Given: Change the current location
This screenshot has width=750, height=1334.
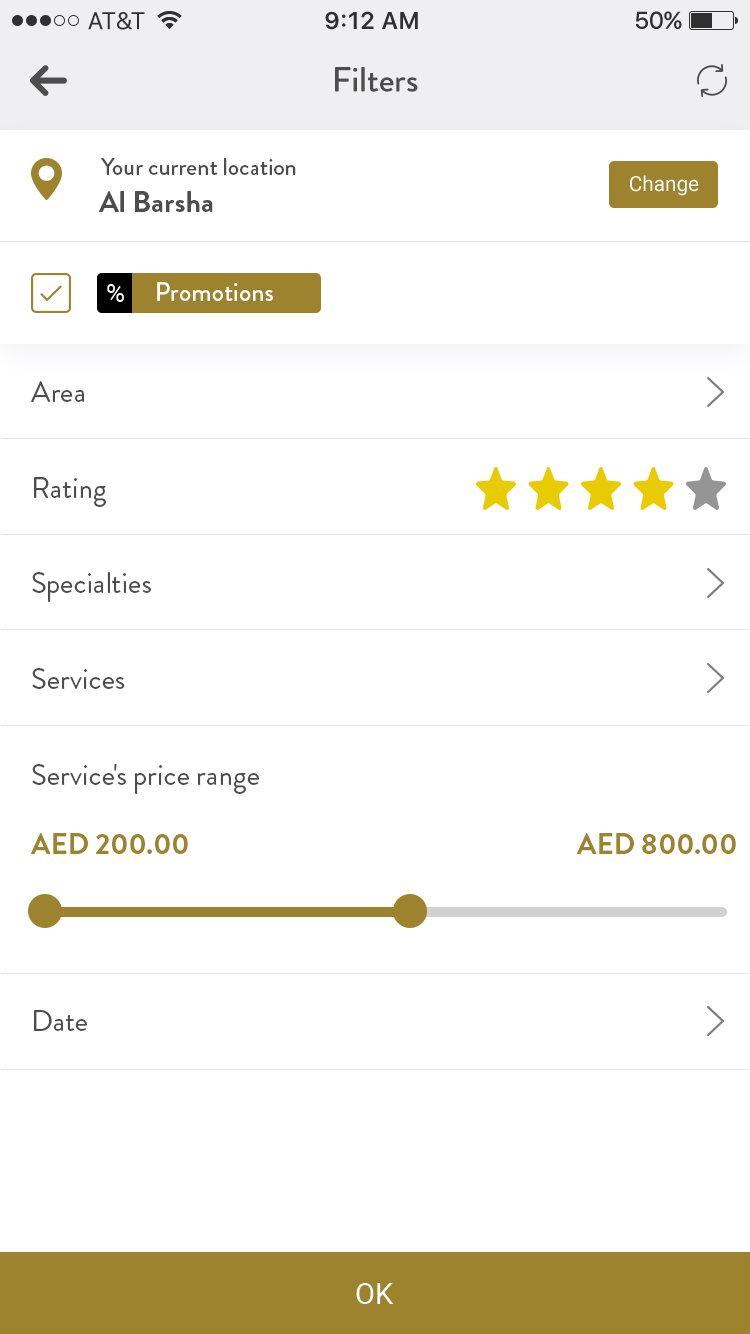Looking at the screenshot, I should (x=663, y=184).
